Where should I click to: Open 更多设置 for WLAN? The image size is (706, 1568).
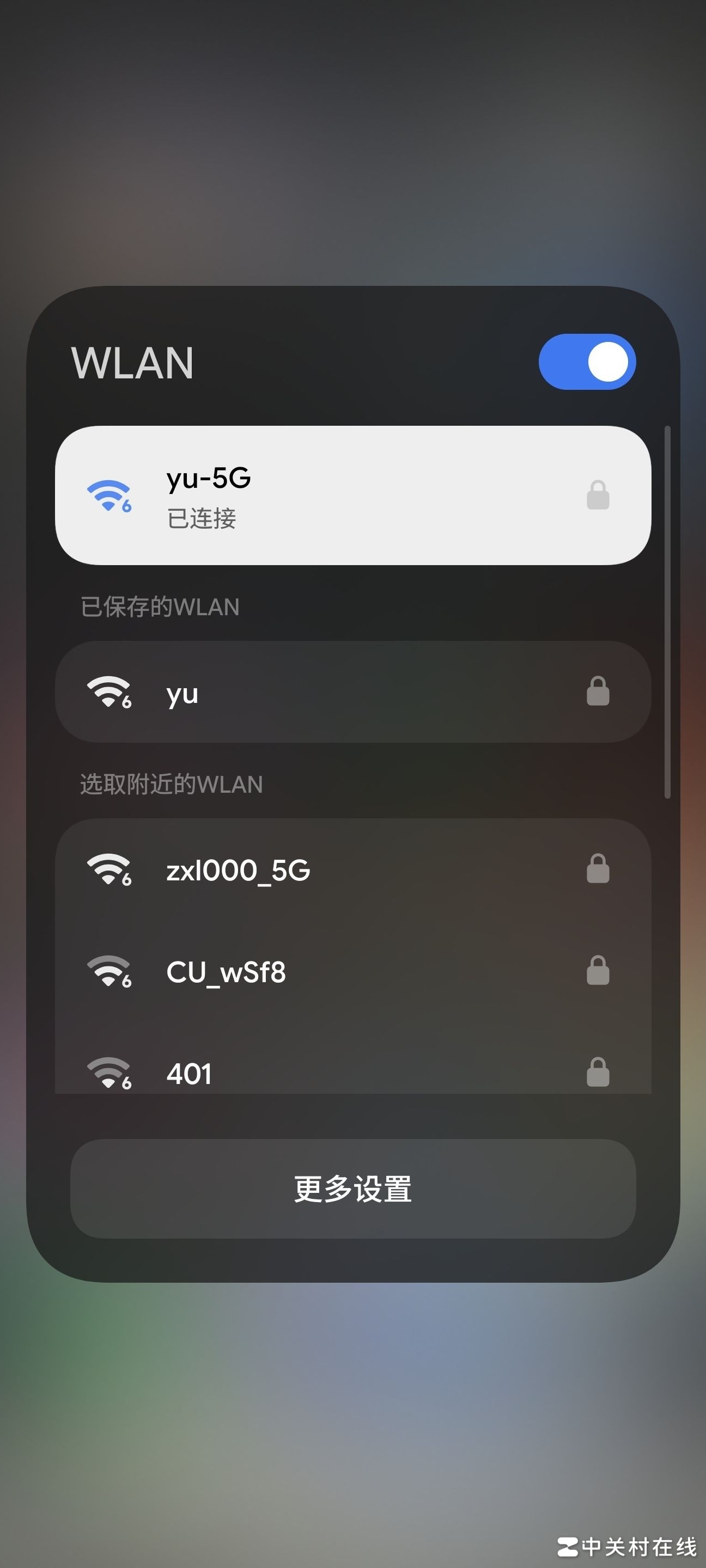(x=352, y=1188)
